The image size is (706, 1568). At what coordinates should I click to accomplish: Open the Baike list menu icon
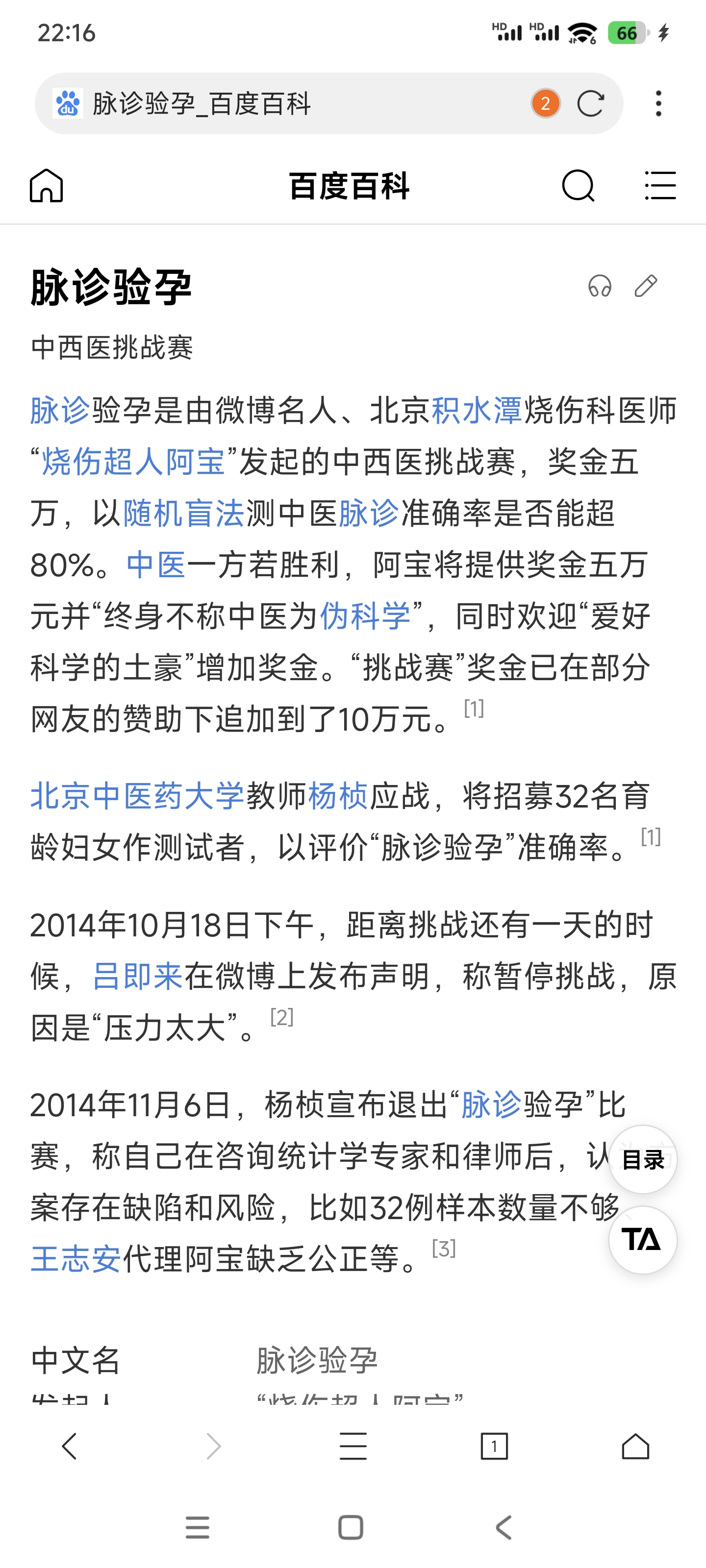[660, 185]
